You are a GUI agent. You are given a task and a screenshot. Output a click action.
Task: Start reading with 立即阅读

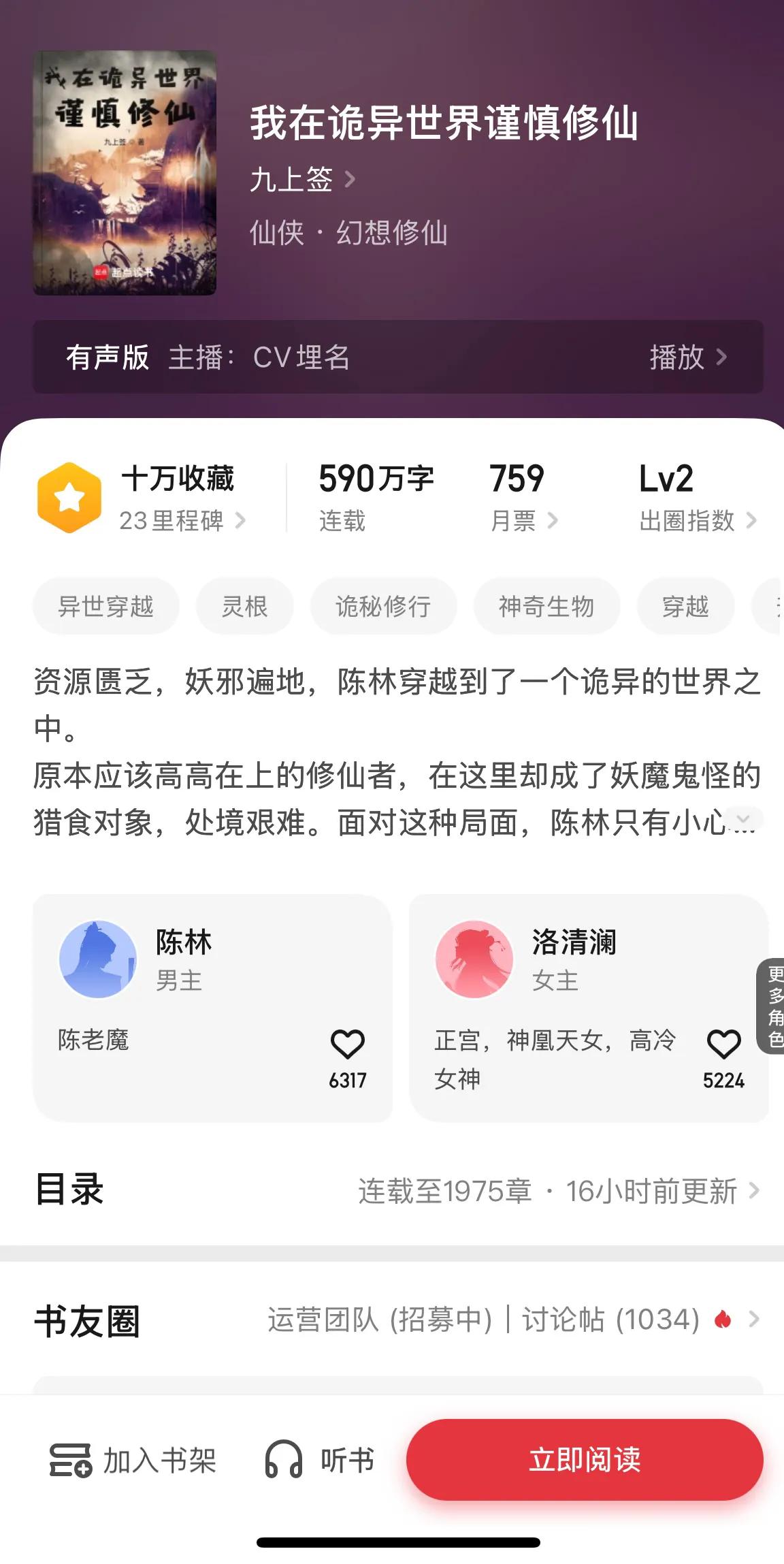click(585, 1460)
